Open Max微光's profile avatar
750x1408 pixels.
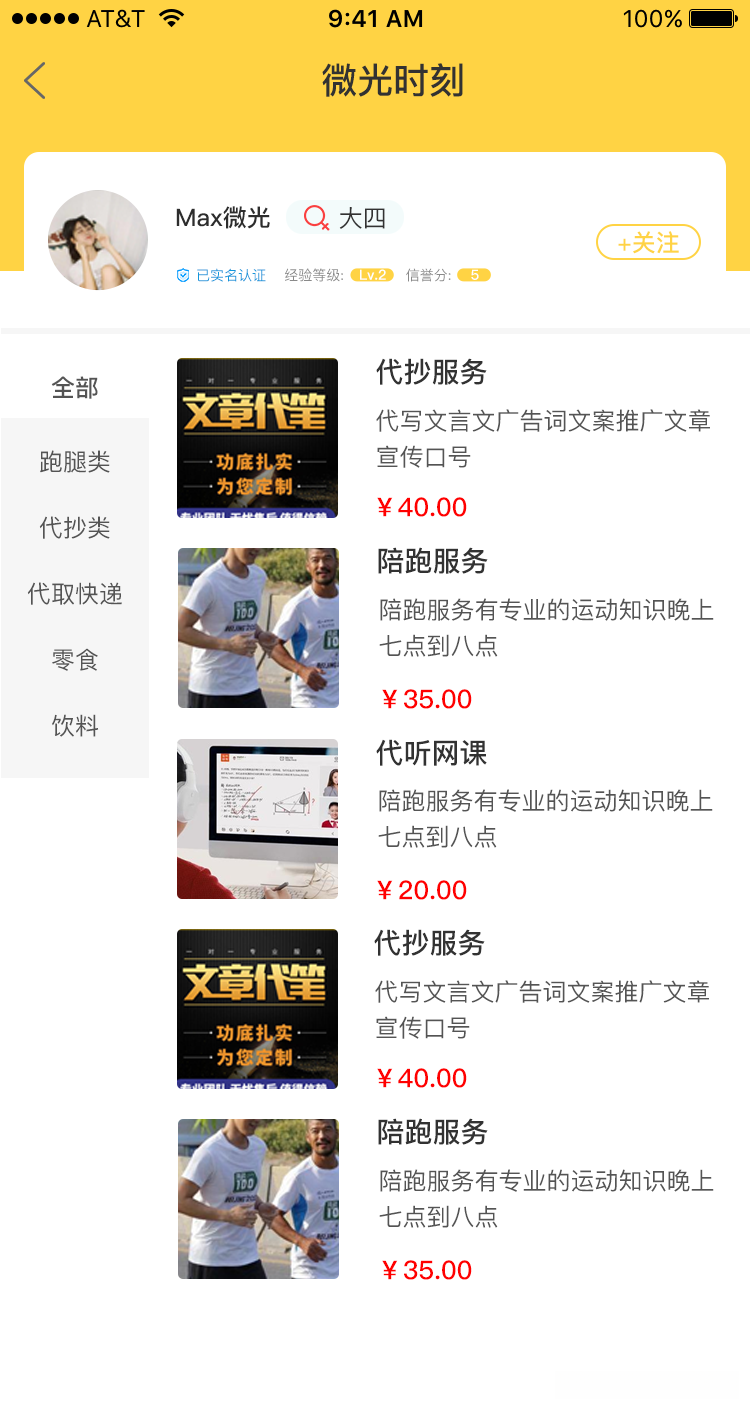98,240
